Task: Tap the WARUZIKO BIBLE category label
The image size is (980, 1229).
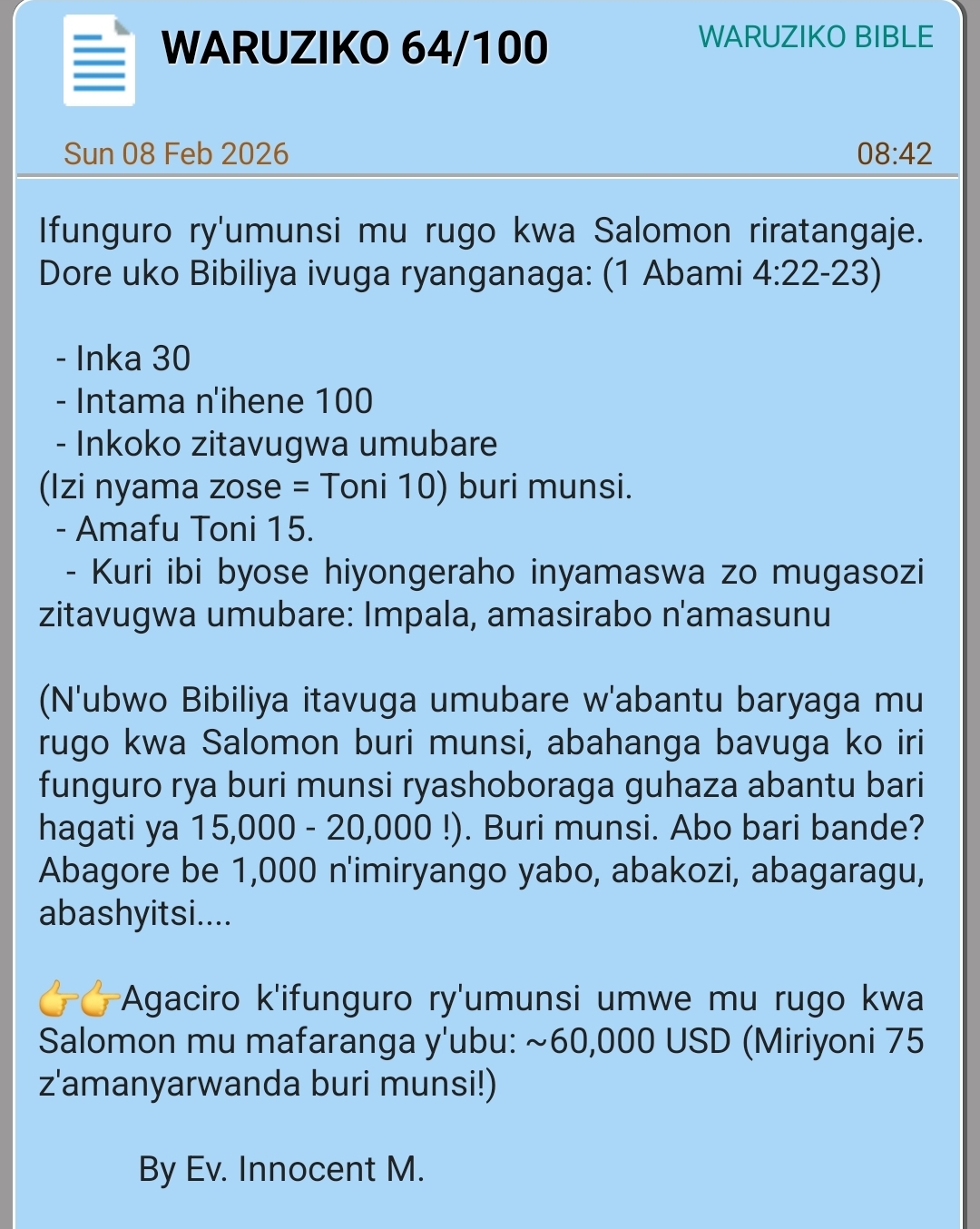Action: [815, 37]
